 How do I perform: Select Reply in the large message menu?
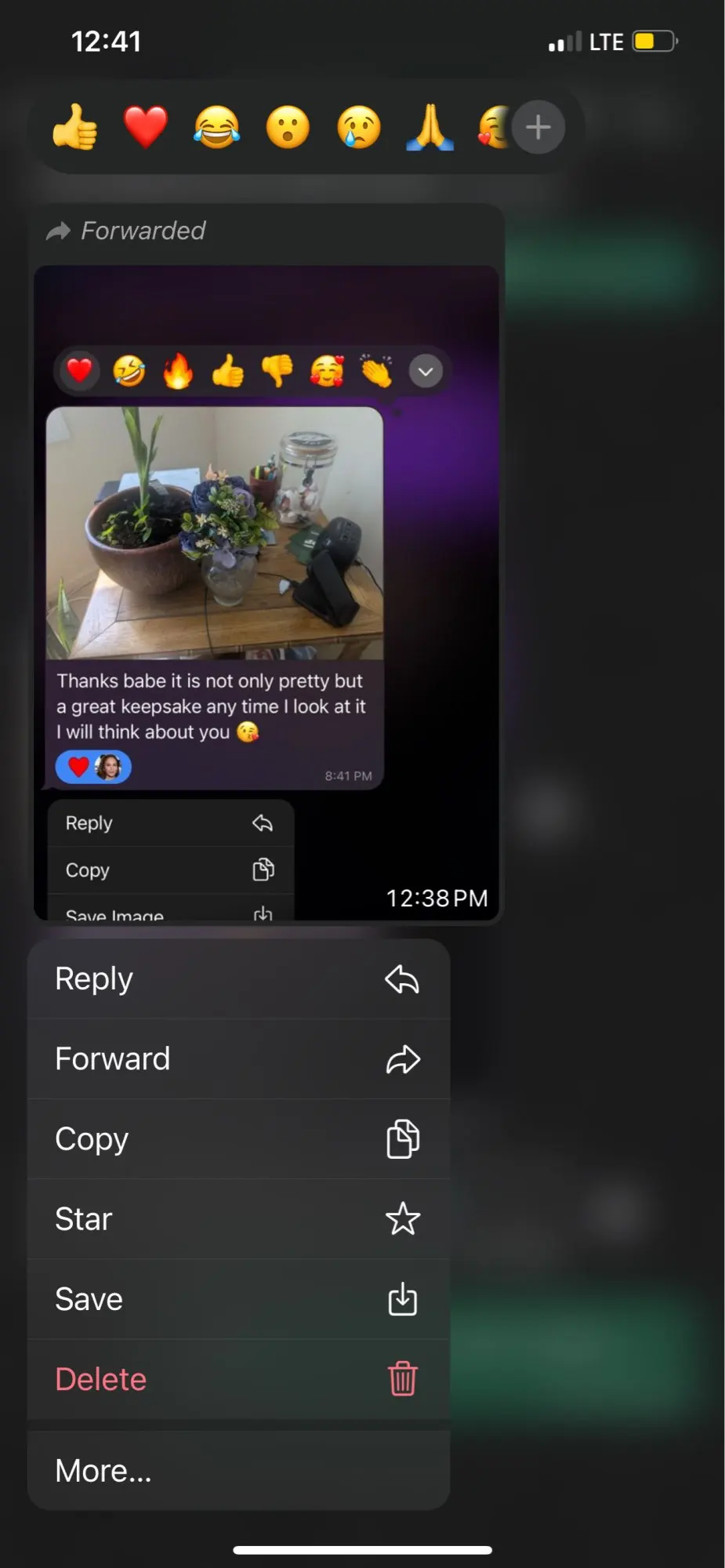pos(238,979)
